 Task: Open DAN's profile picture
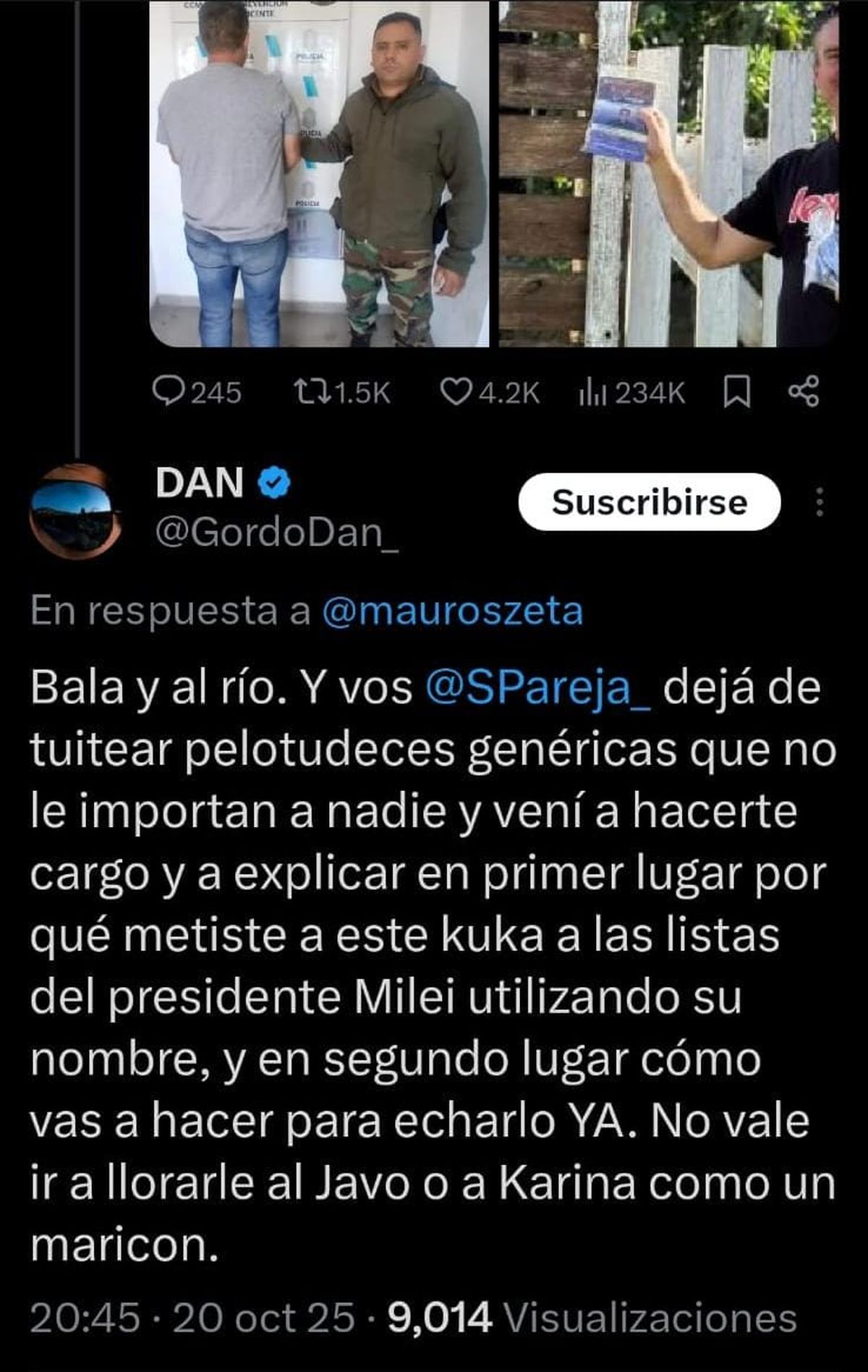75,509
